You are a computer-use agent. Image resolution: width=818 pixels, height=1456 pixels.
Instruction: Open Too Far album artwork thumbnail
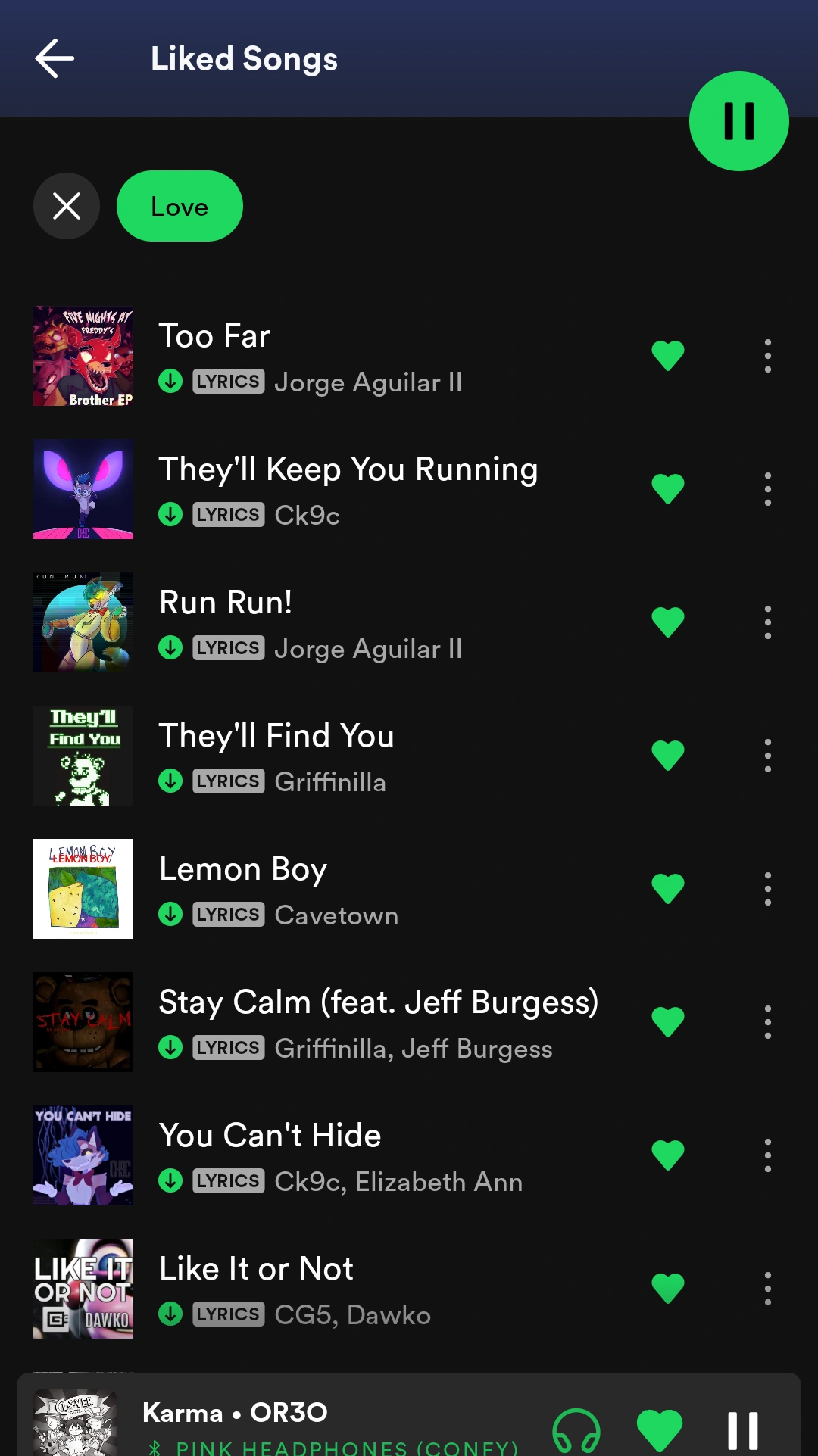click(83, 356)
